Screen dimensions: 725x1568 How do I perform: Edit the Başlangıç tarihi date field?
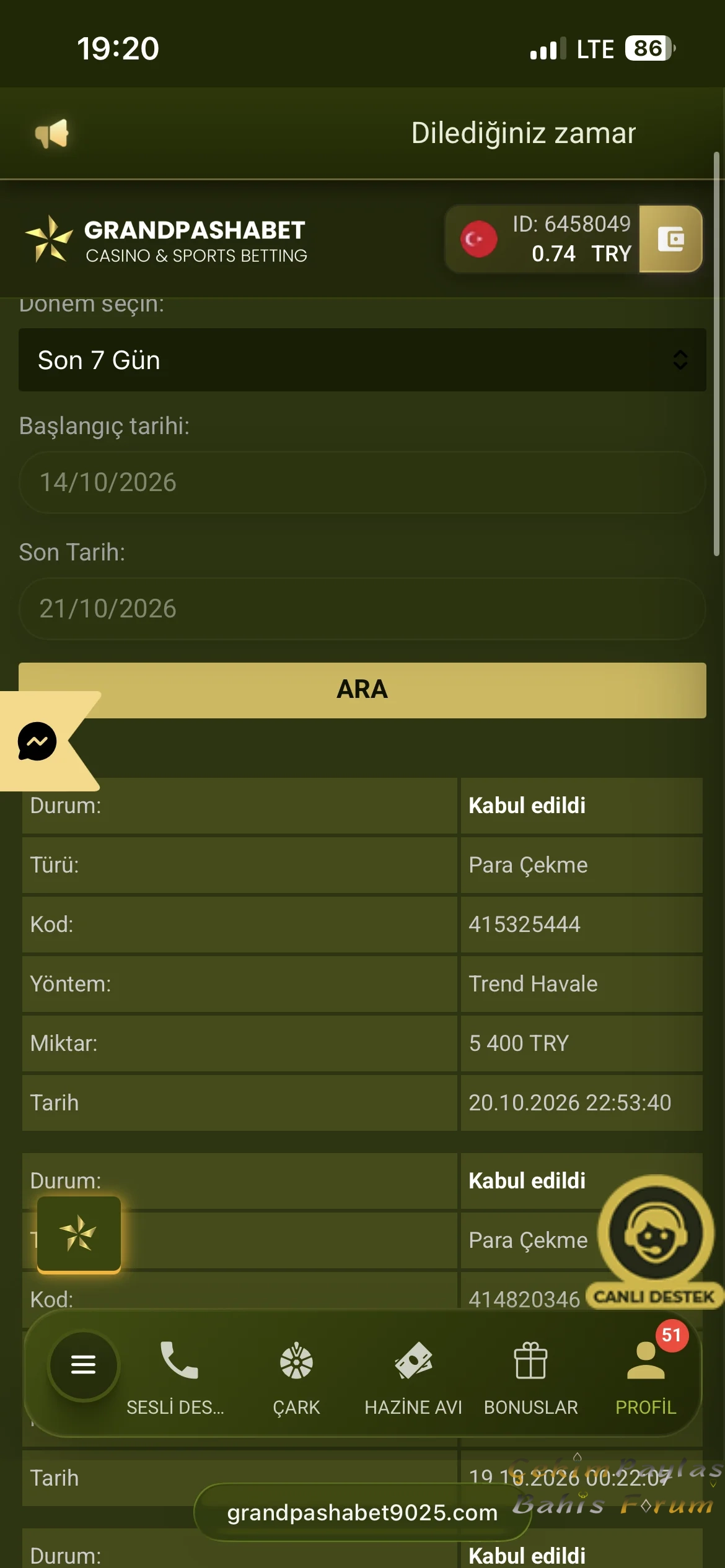[x=362, y=482]
